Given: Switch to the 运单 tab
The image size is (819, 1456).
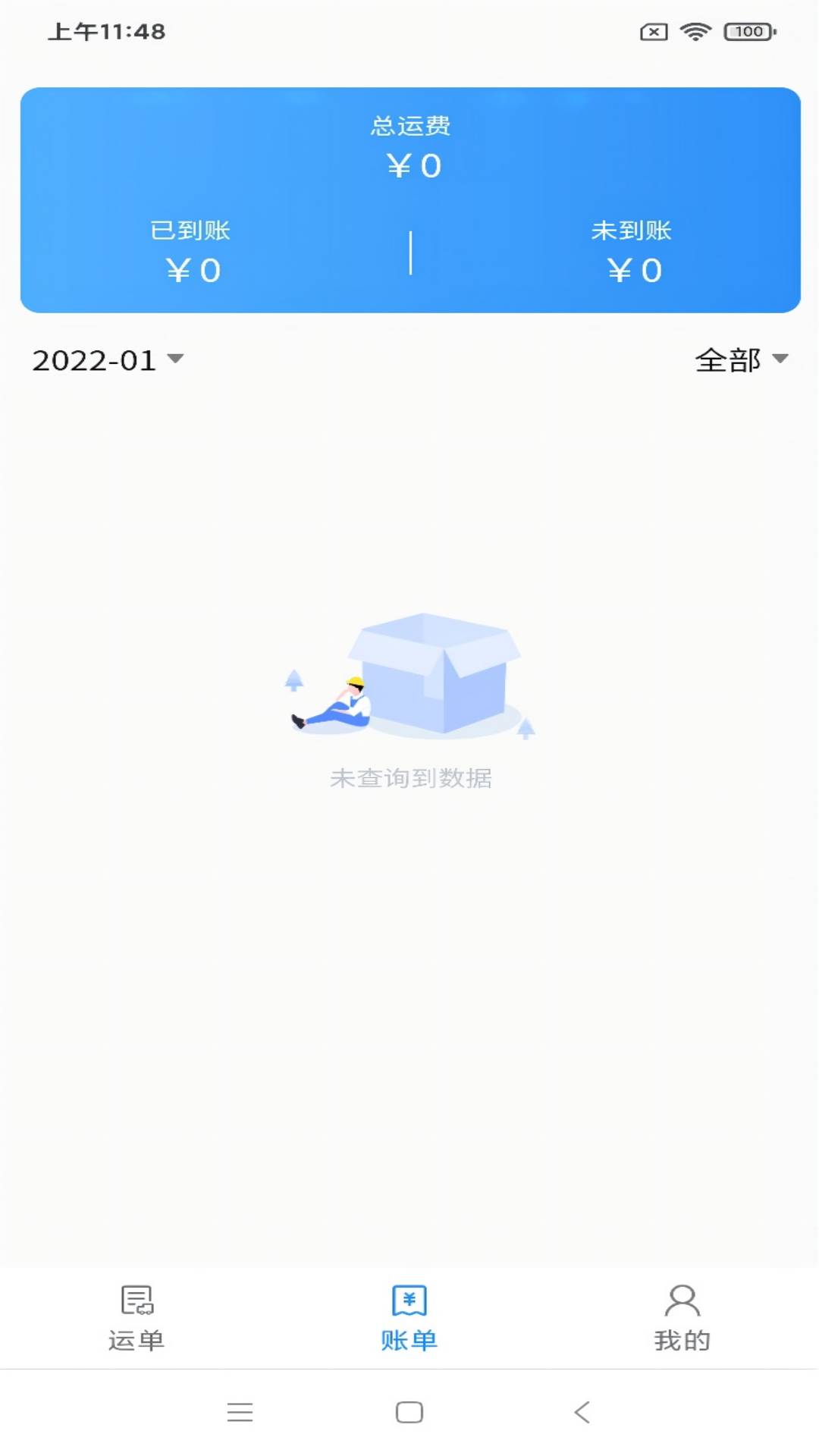Looking at the screenshot, I should pyautogui.click(x=135, y=1319).
